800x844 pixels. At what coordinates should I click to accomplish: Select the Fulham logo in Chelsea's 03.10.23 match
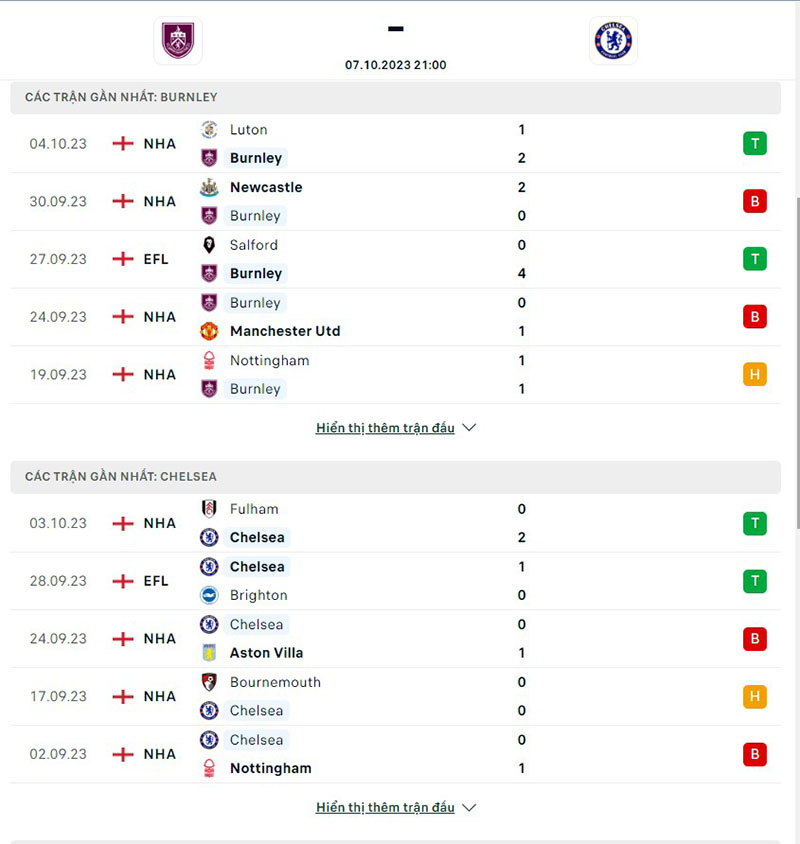coord(210,509)
